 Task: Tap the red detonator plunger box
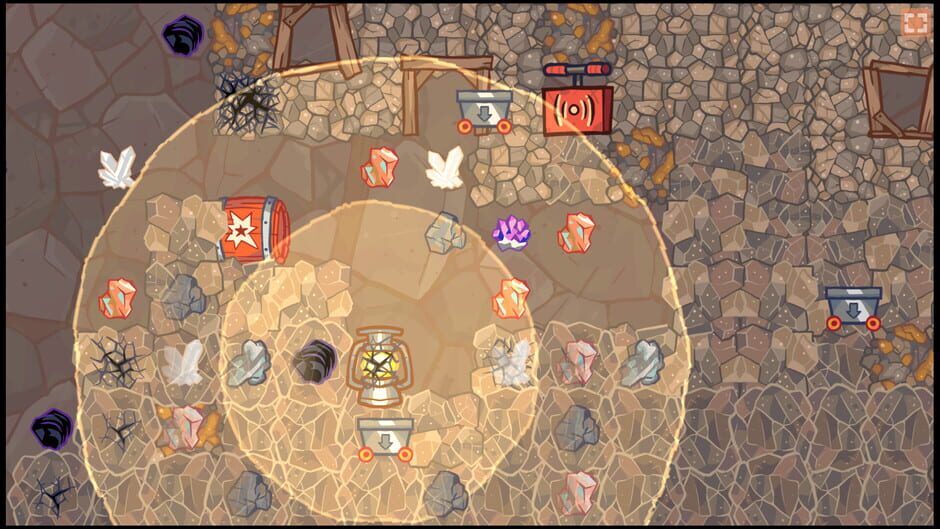click(577, 103)
